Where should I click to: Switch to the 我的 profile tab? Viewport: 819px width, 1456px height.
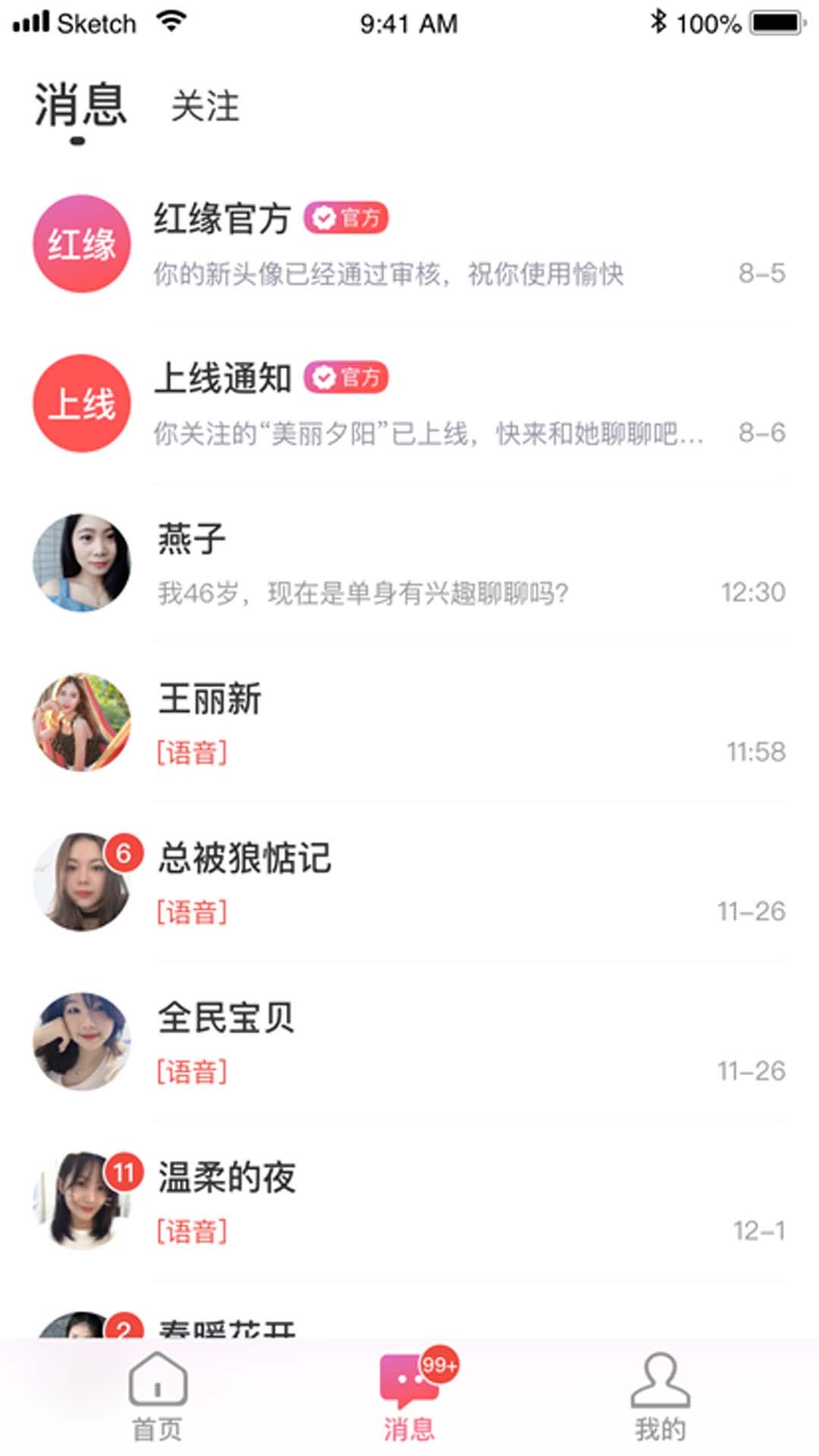pyautogui.click(x=660, y=1395)
